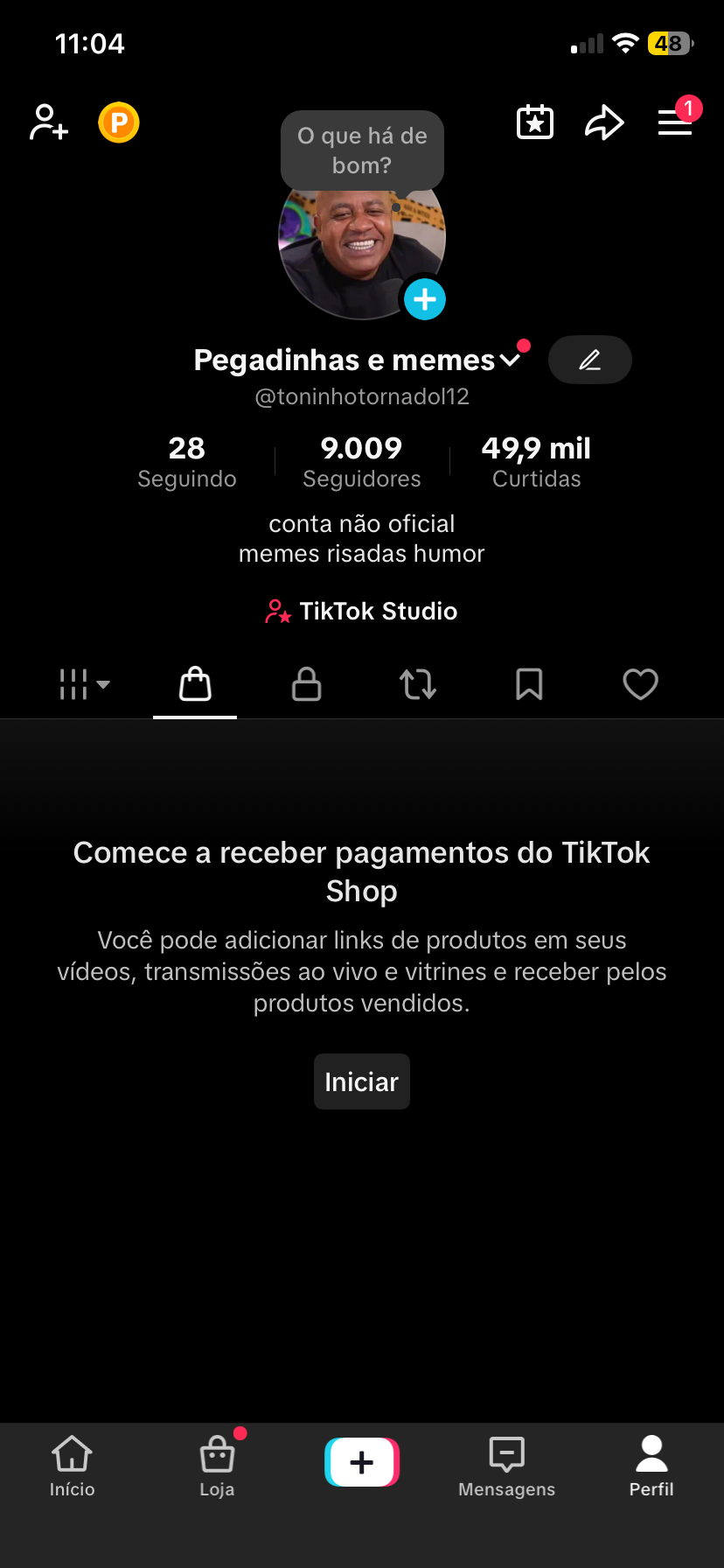Open the hamburger menu with notification badge
The height and width of the screenshot is (1568, 724).
point(675,122)
